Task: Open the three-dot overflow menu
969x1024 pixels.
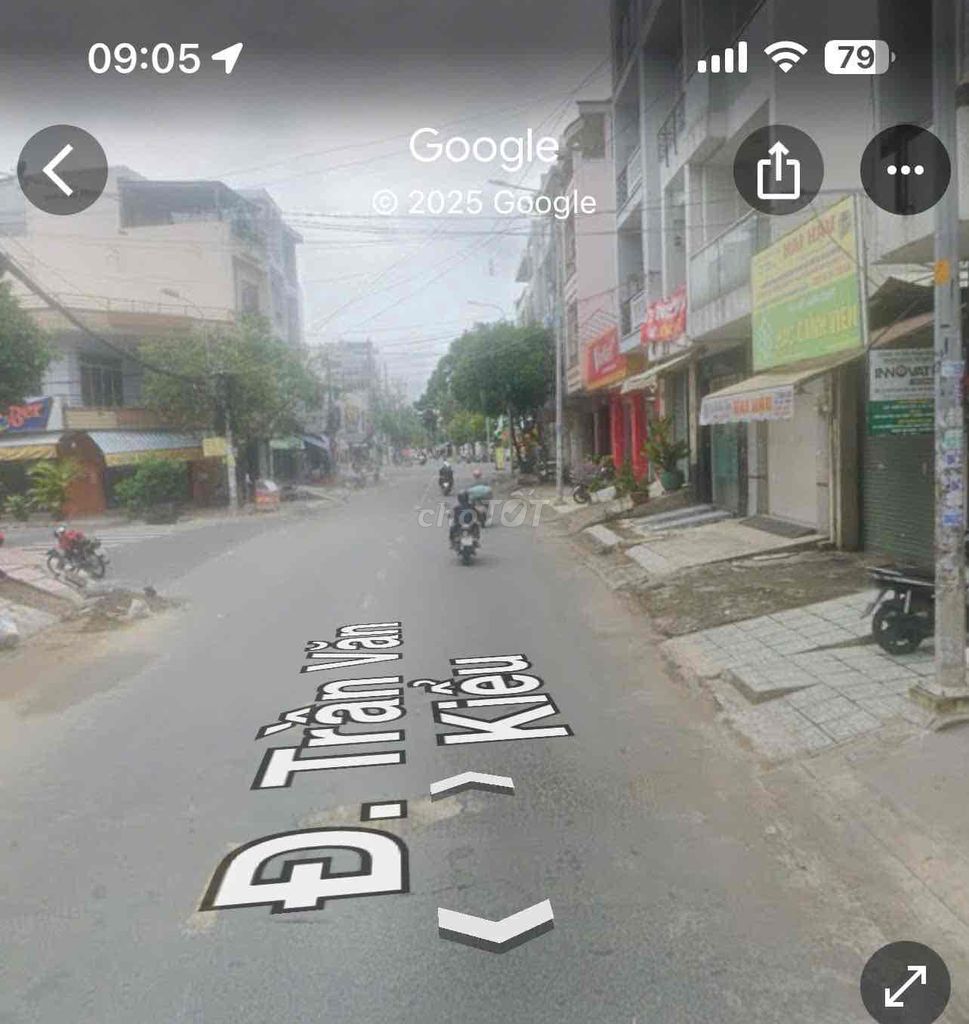Action: click(905, 170)
